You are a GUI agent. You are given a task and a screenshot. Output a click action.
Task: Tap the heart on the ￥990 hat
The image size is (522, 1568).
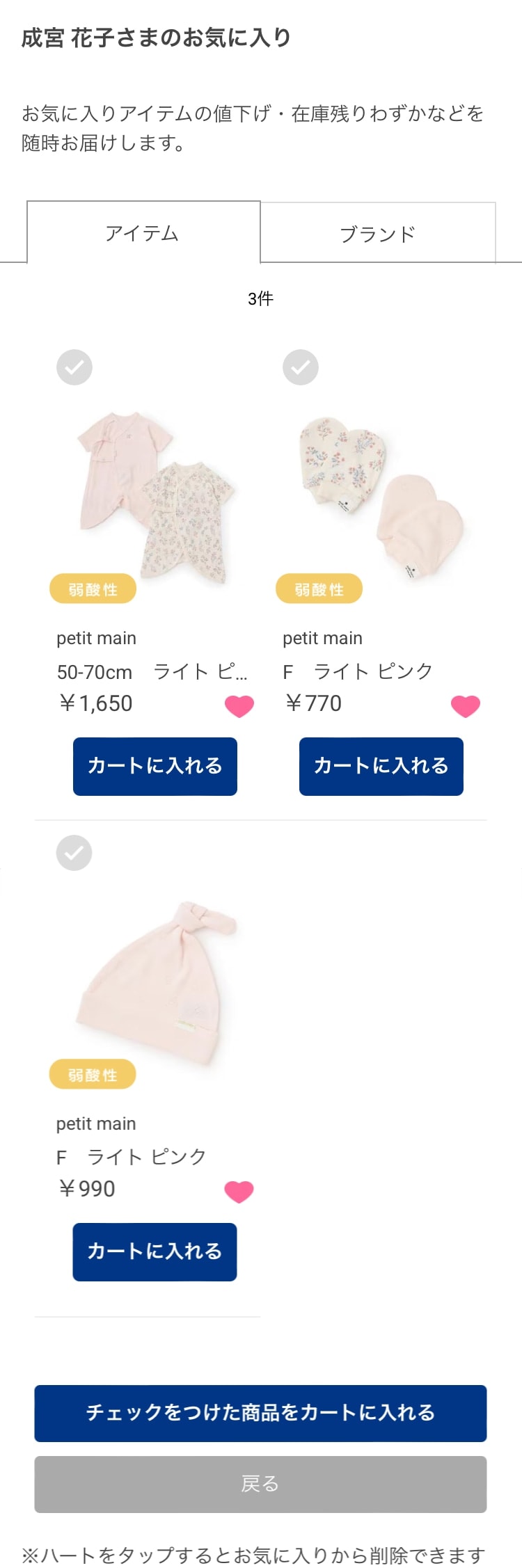coord(239,1192)
